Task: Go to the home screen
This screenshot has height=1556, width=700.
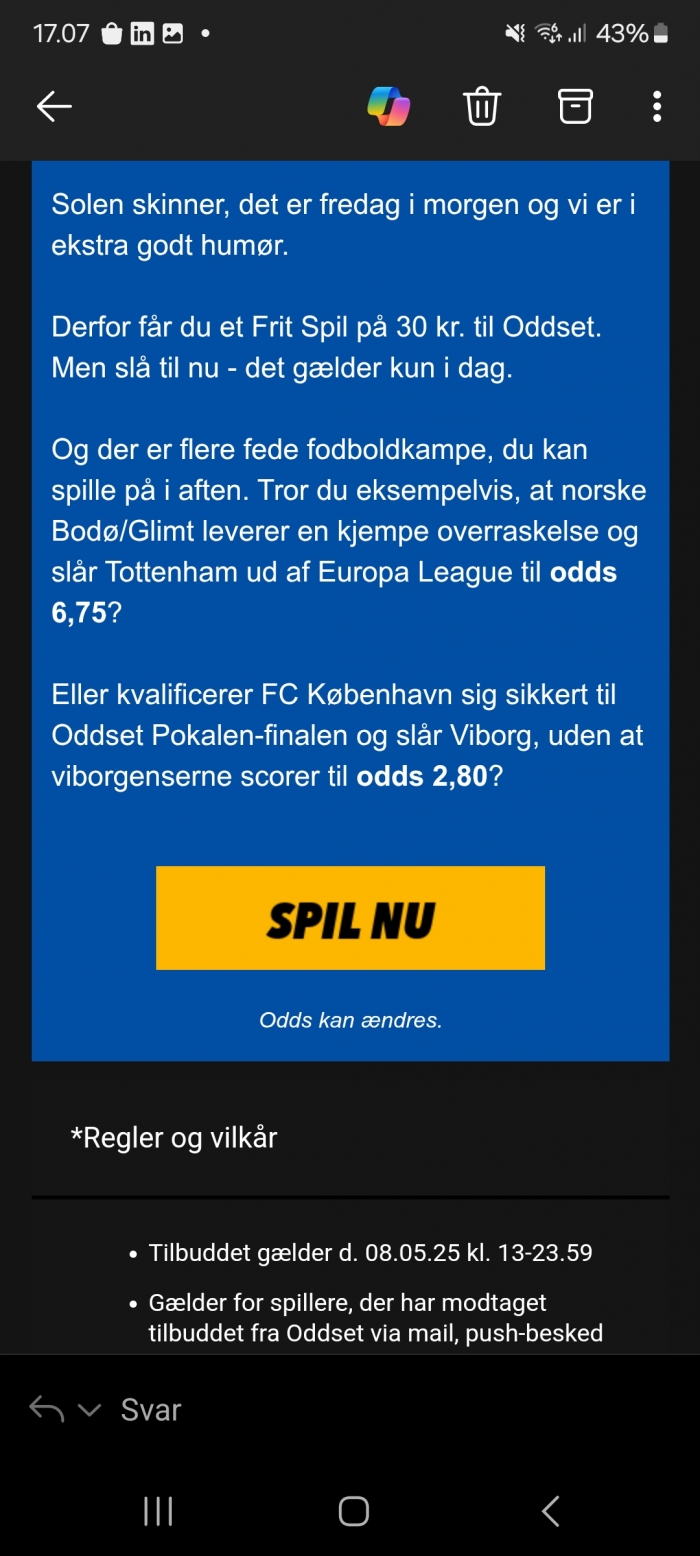Action: [x=353, y=1511]
